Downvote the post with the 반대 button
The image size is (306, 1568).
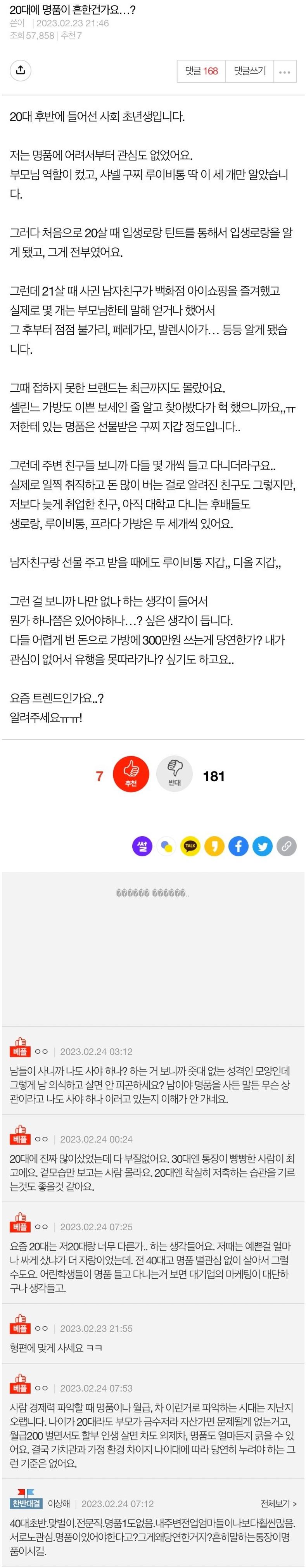[x=175, y=774]
